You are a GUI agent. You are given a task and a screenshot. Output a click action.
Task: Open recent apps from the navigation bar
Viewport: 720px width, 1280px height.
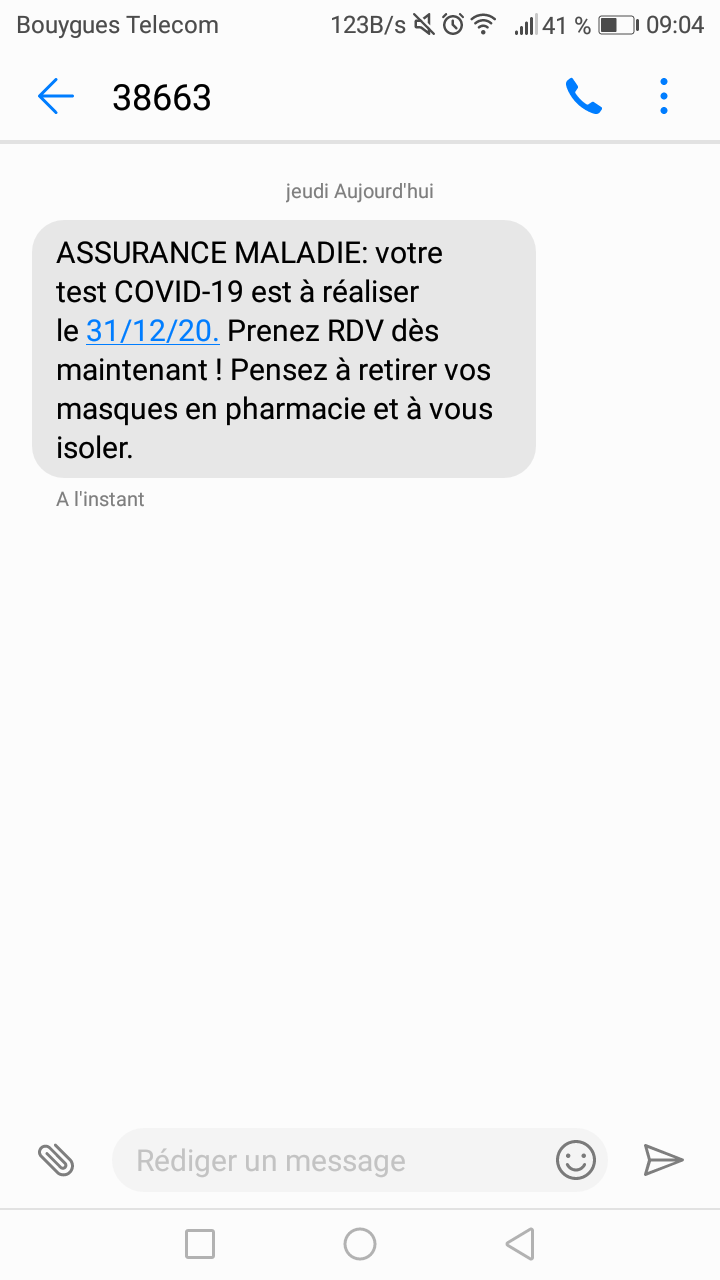200,1244
